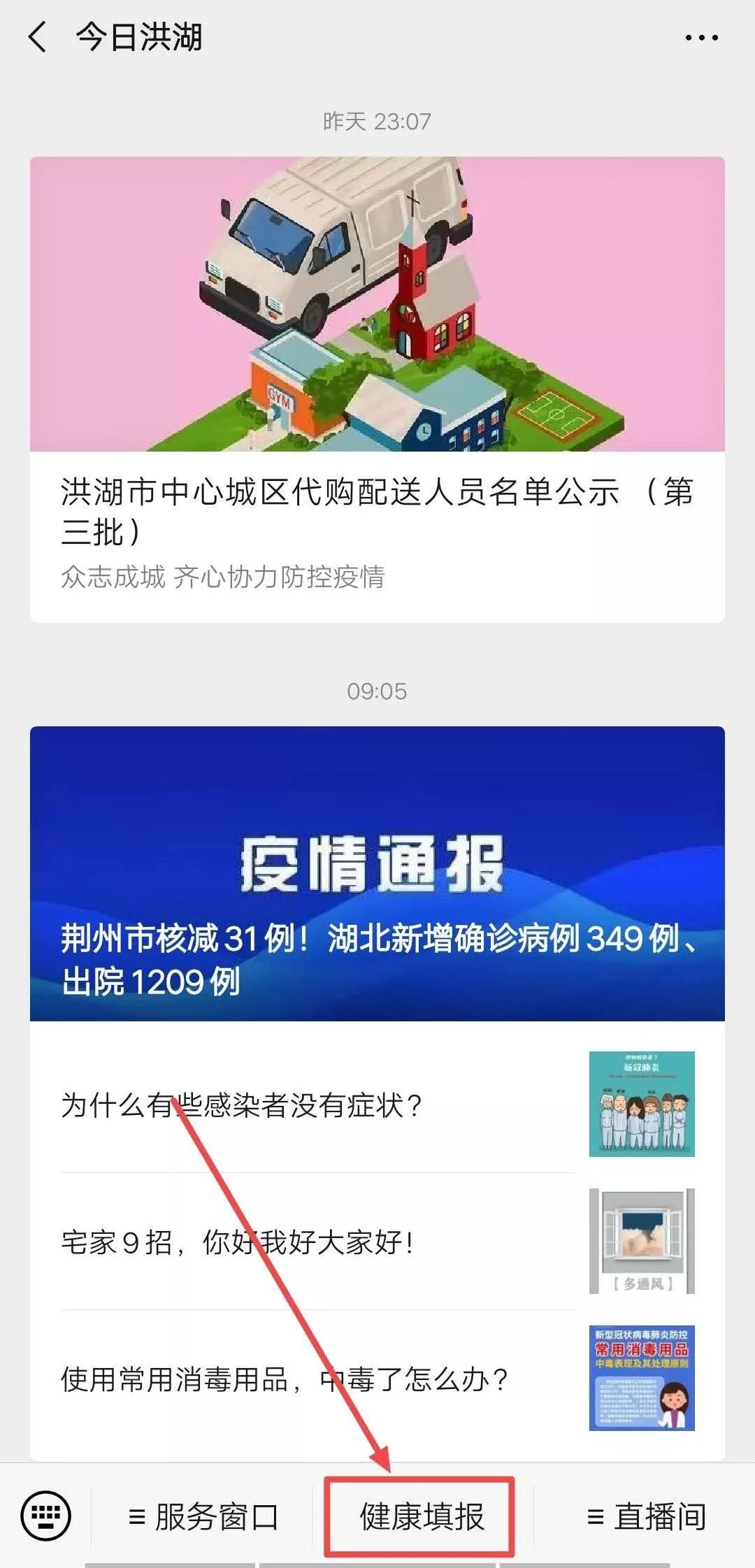This screenshot has width=755, height=1568.
Task: Switch to keyboard input mode
Action: point(45,1516)
